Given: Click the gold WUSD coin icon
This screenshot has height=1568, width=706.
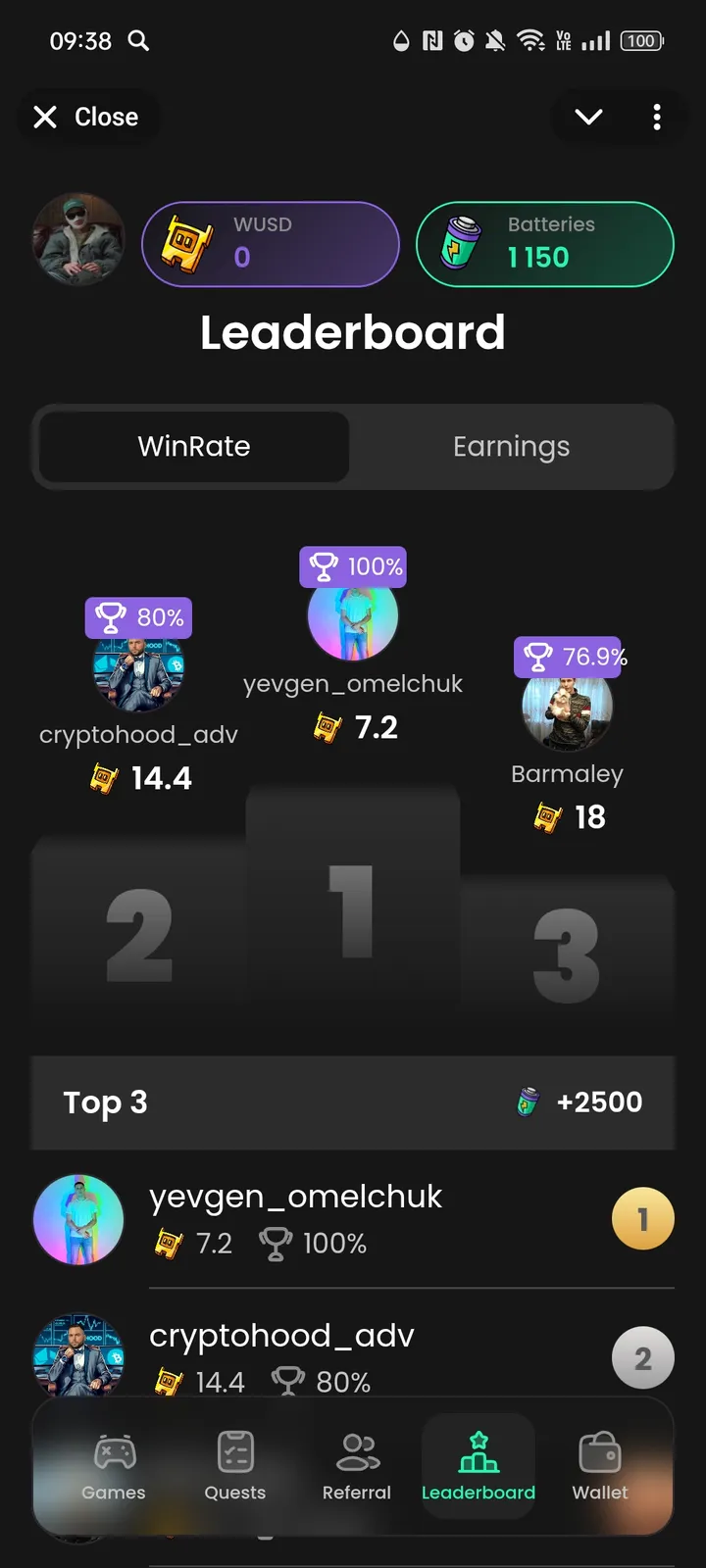Looking at the screenshot, I should [x=188, y=244].
